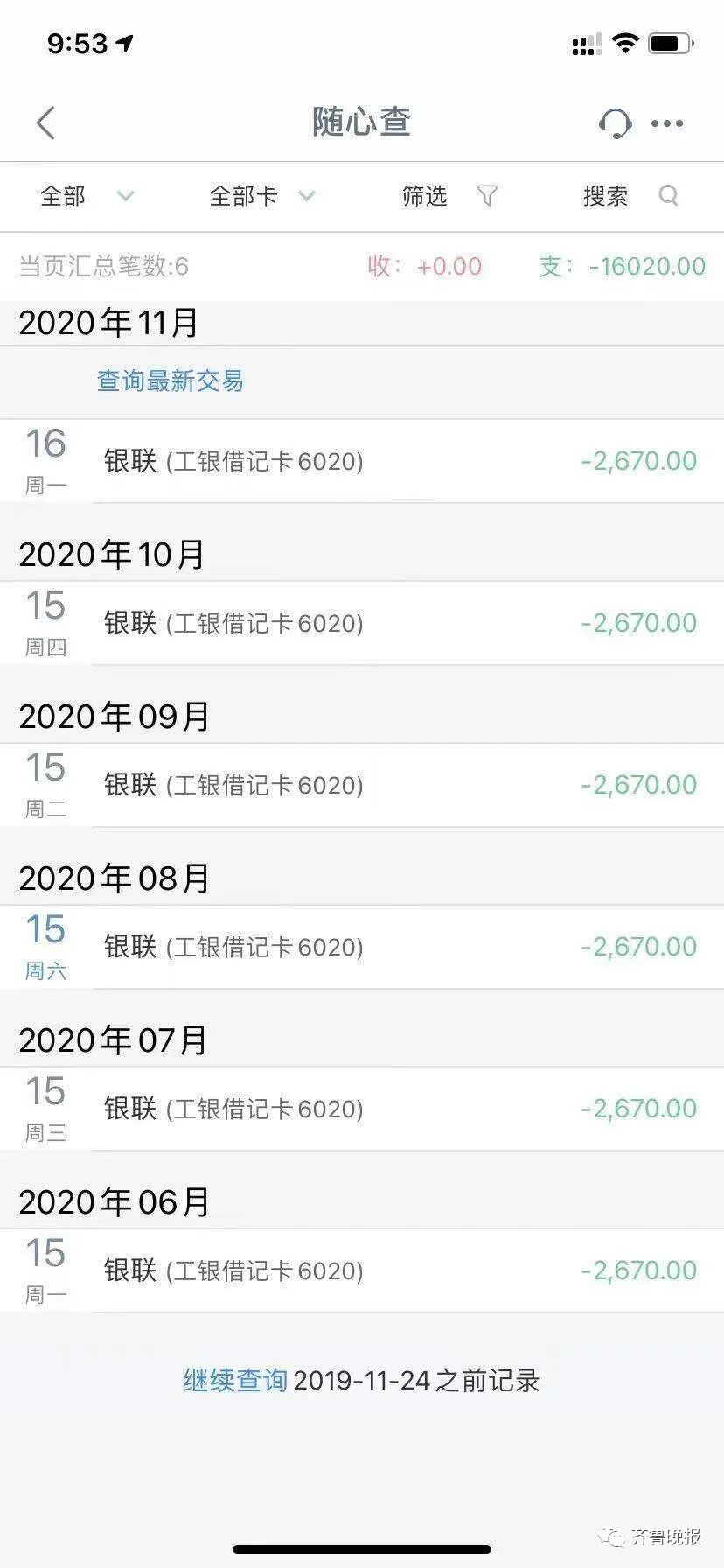Viewport: 724px width, 1568px height.
Task: Open the October 15 银联 transaction
Action: 362,623
